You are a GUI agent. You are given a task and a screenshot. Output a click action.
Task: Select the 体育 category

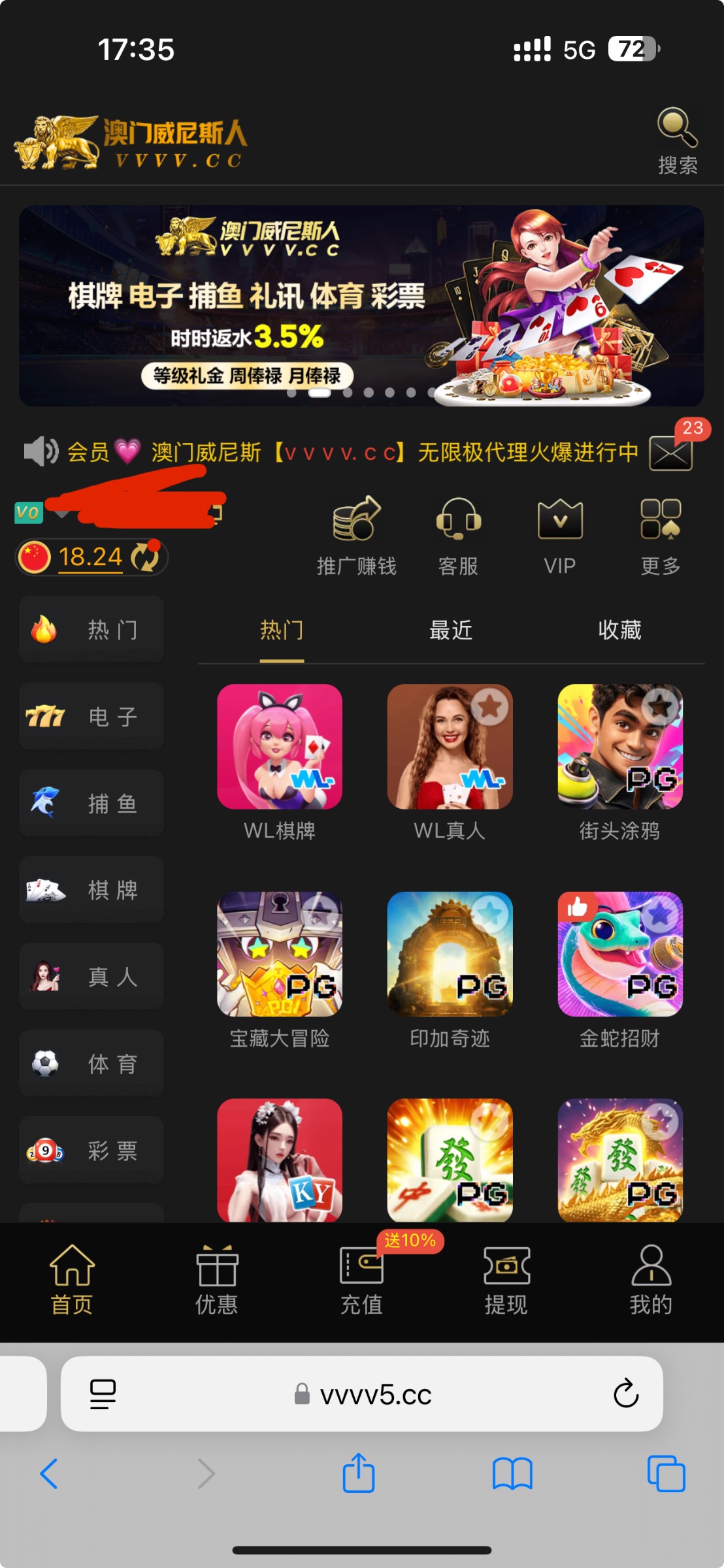(x=91, y=1064)
